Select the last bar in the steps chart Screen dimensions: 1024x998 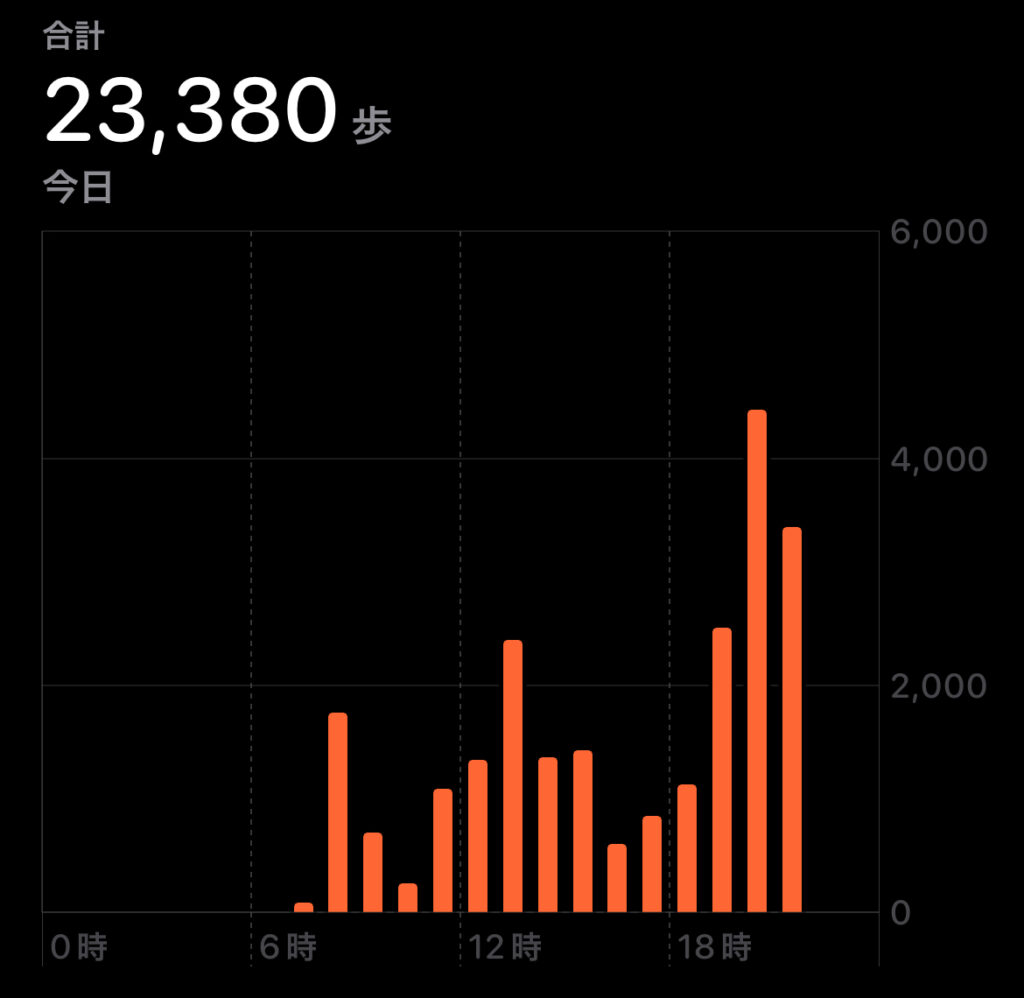792,719
